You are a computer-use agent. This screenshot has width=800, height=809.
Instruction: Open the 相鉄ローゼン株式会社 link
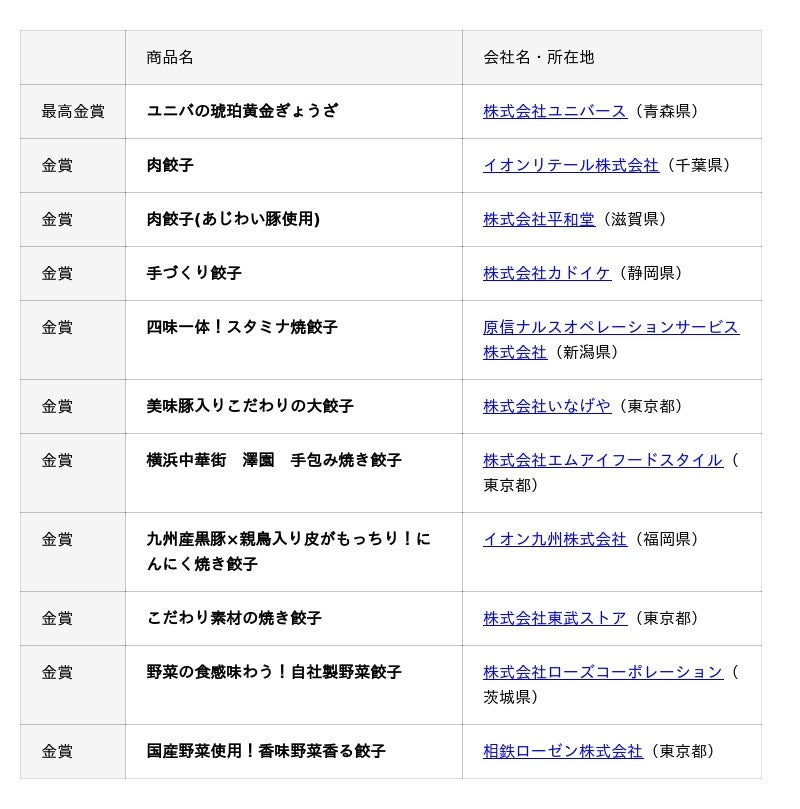563,752
